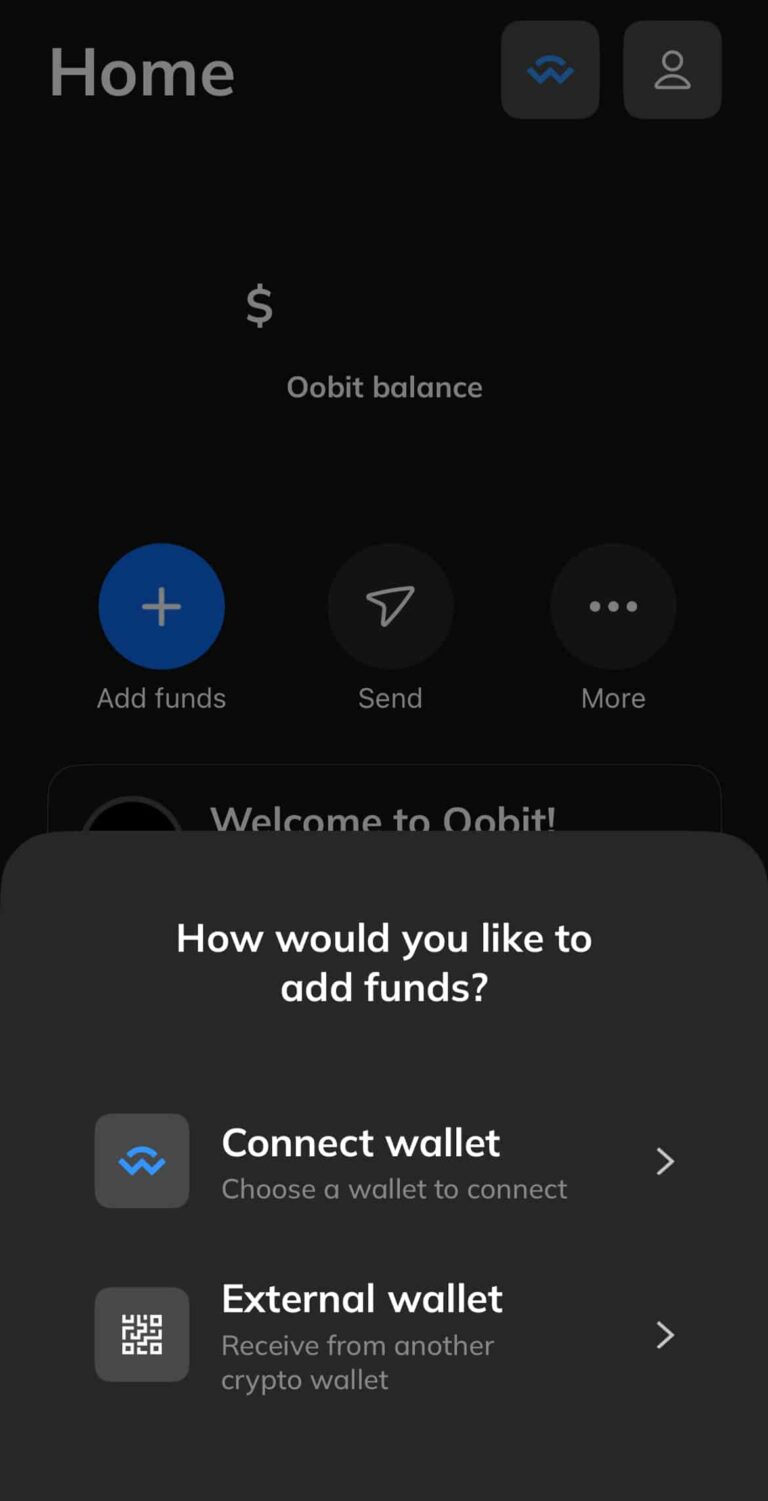Viewport: 768px width, 1501px height.
Task: Tap the Connect wallet logo icon
Action: [141, 1160]
